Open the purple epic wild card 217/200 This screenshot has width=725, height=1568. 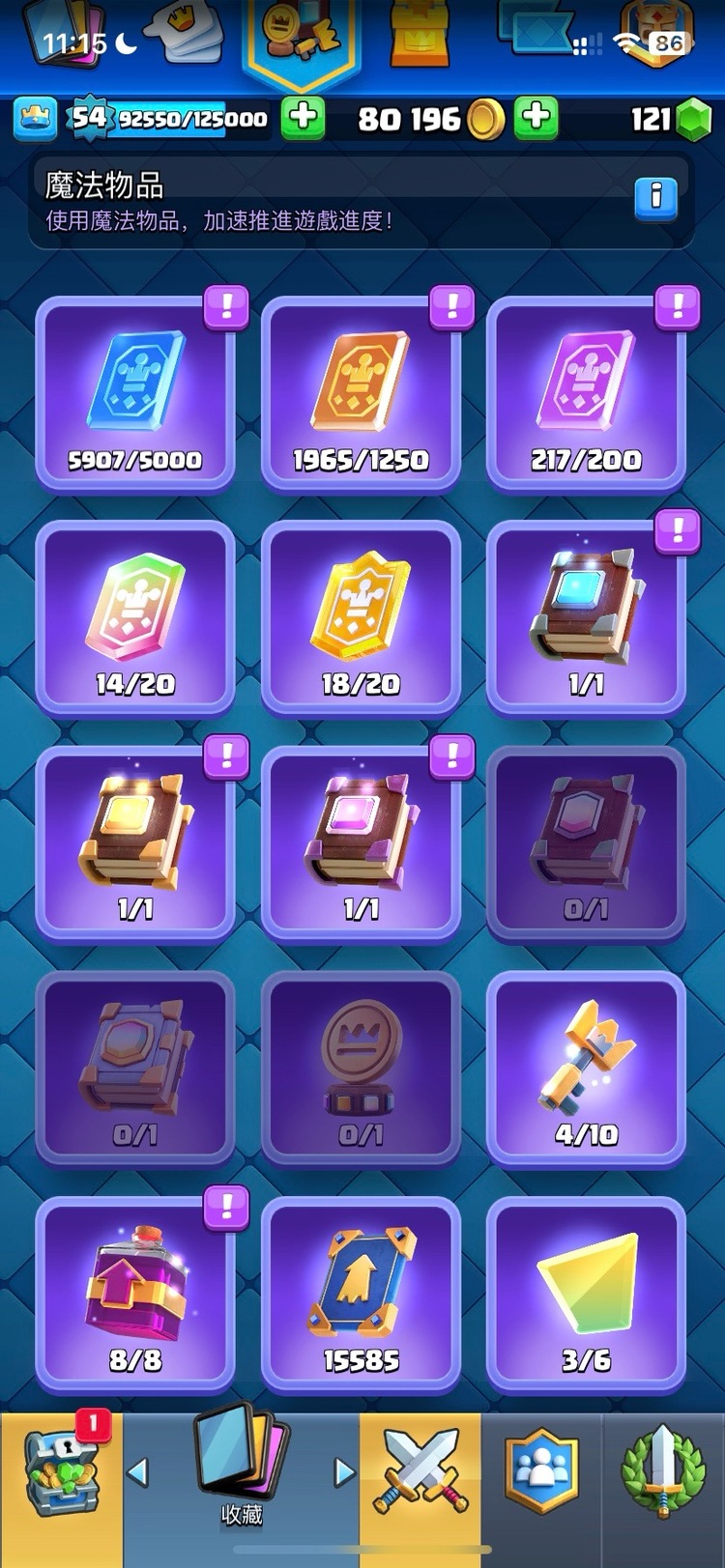586,394
